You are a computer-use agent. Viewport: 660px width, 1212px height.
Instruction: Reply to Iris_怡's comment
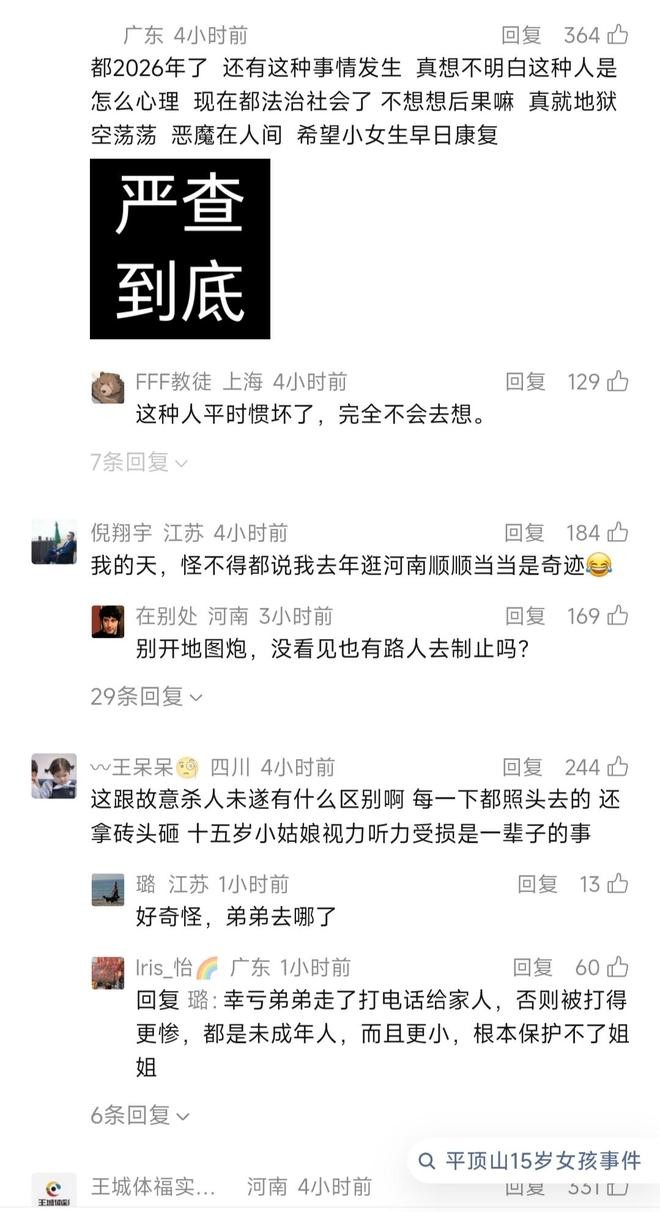pos(533,967)
